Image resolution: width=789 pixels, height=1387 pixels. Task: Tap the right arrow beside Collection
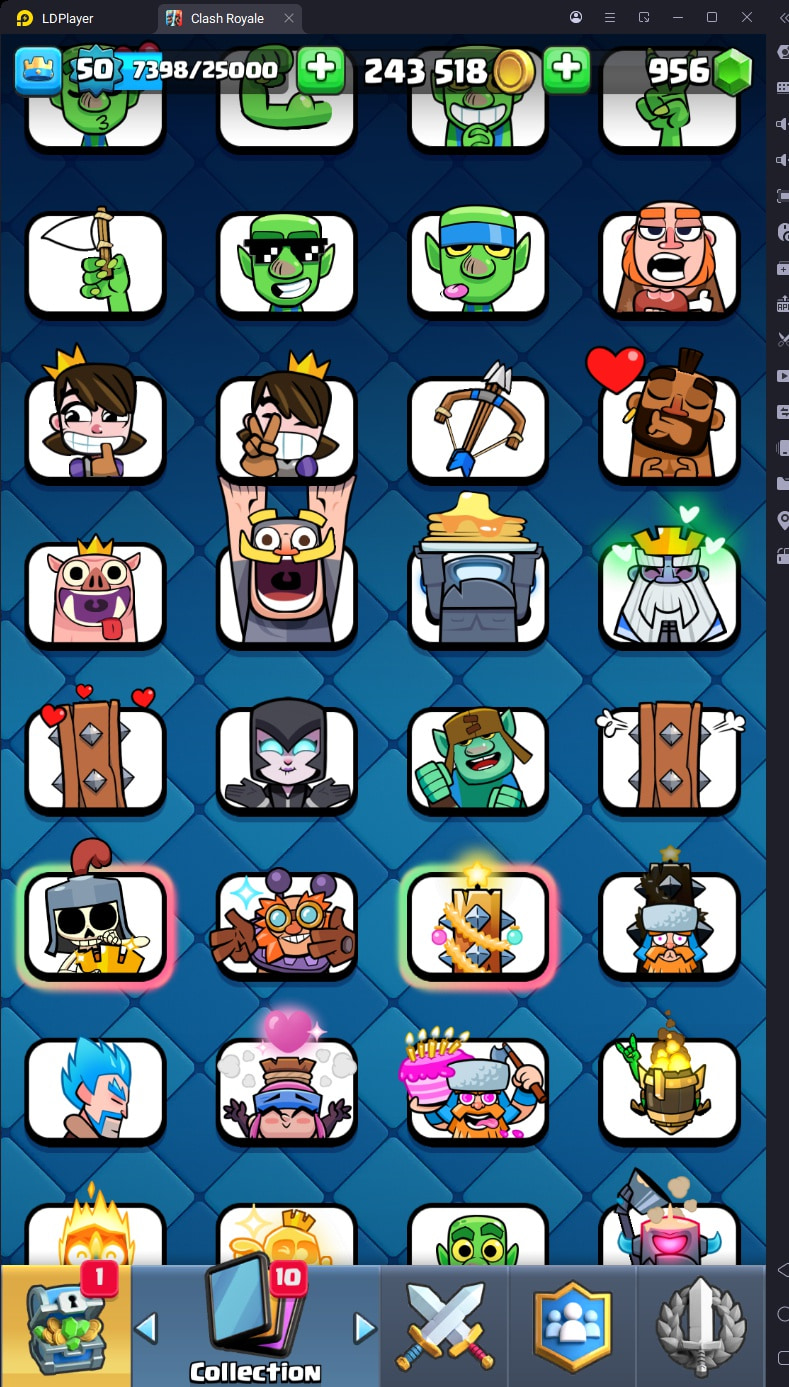(365, 1328)
